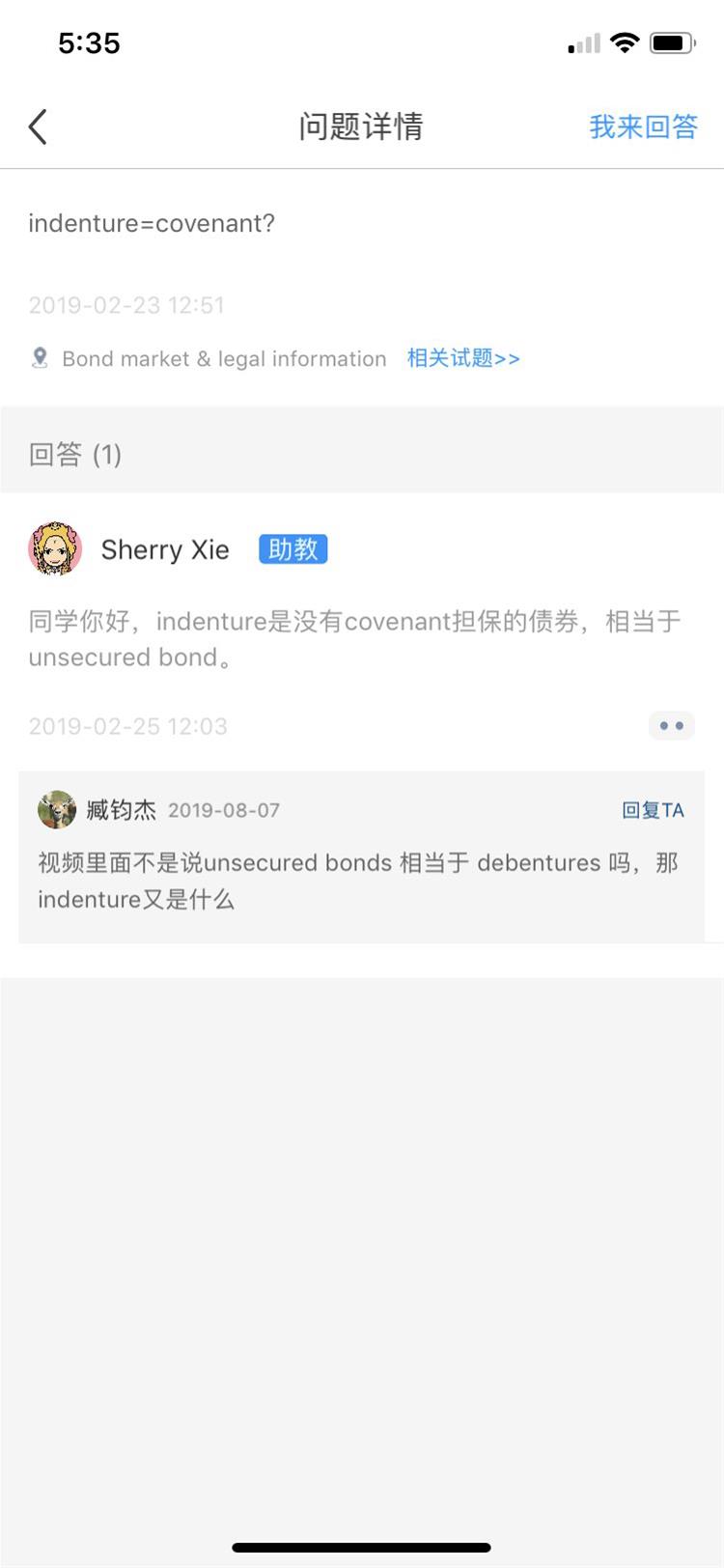Open the 相关试题>> link

tap(463, 358)
